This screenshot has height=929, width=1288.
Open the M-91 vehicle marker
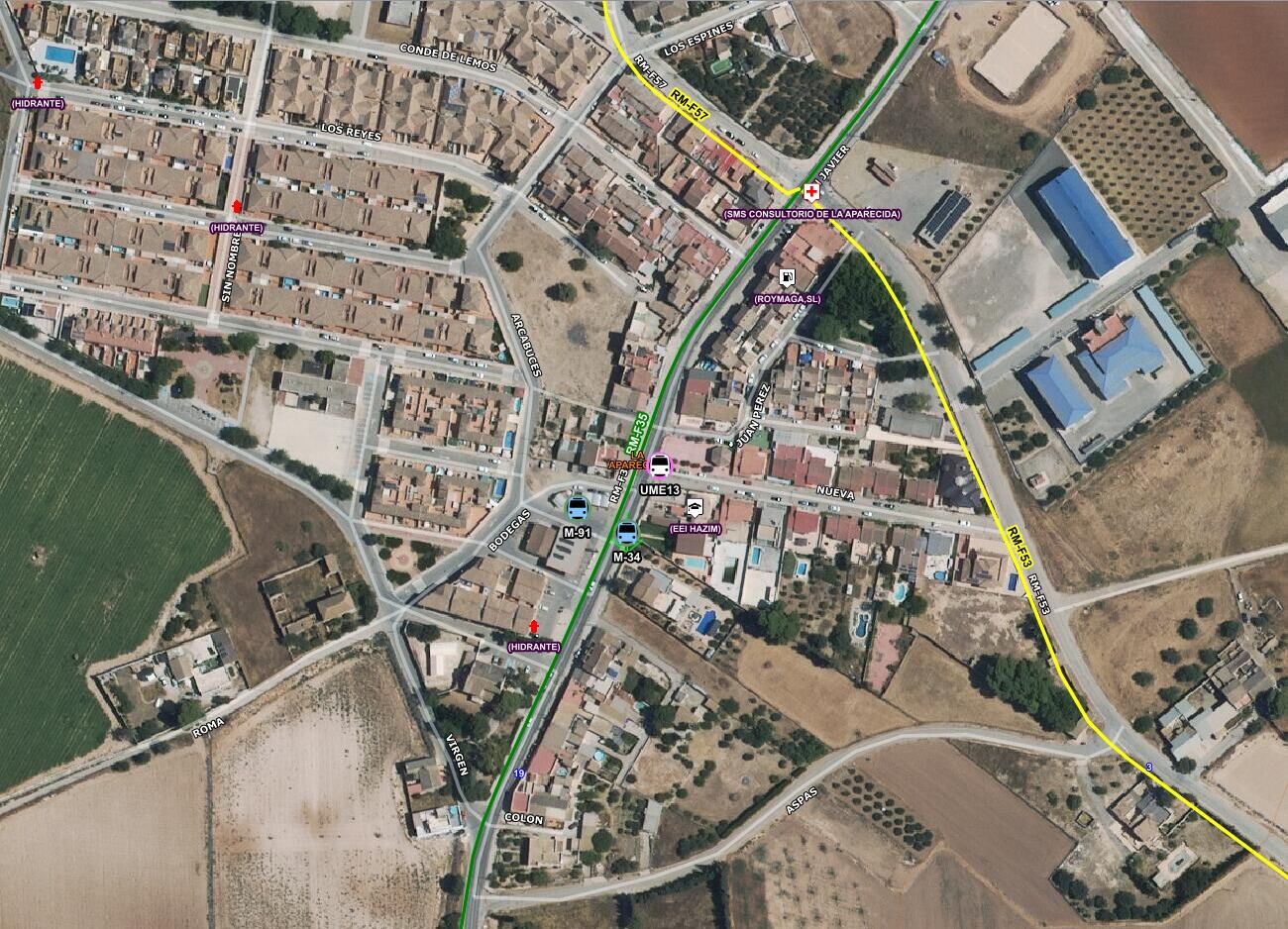(577, 508)
